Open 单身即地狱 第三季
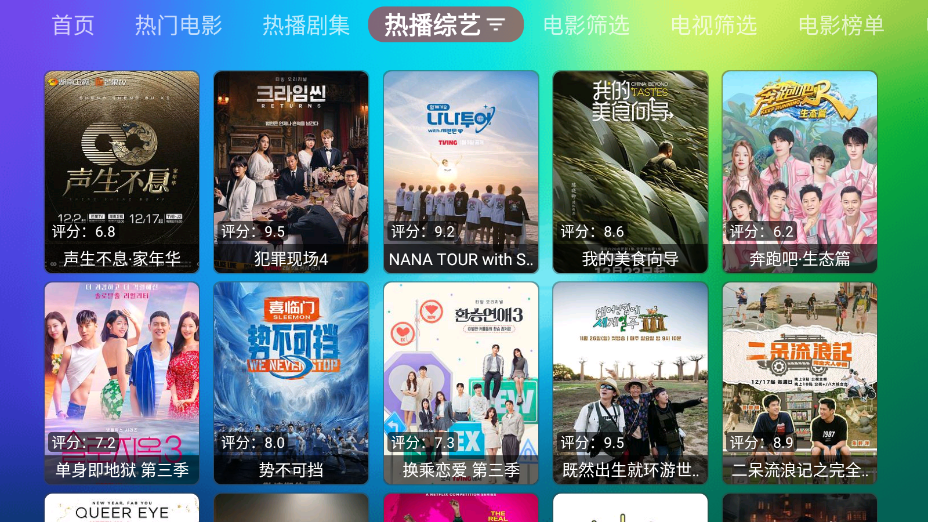 click(x=122, y=383)
